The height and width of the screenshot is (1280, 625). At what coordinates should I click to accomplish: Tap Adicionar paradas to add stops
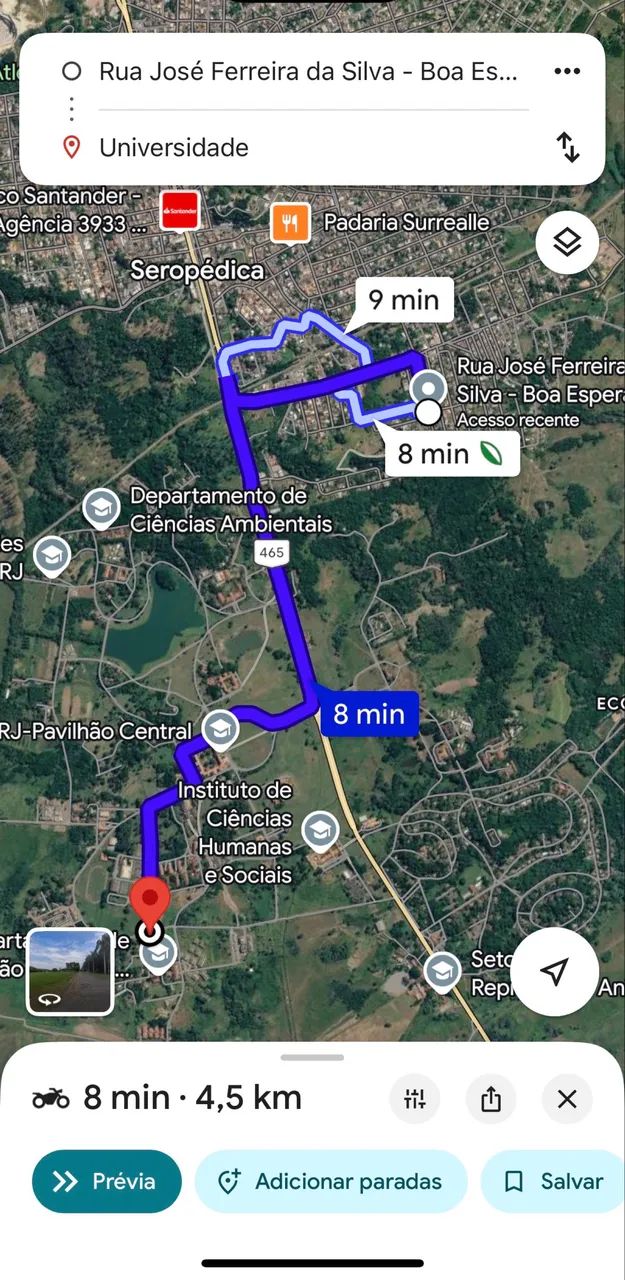point(331,1181)
